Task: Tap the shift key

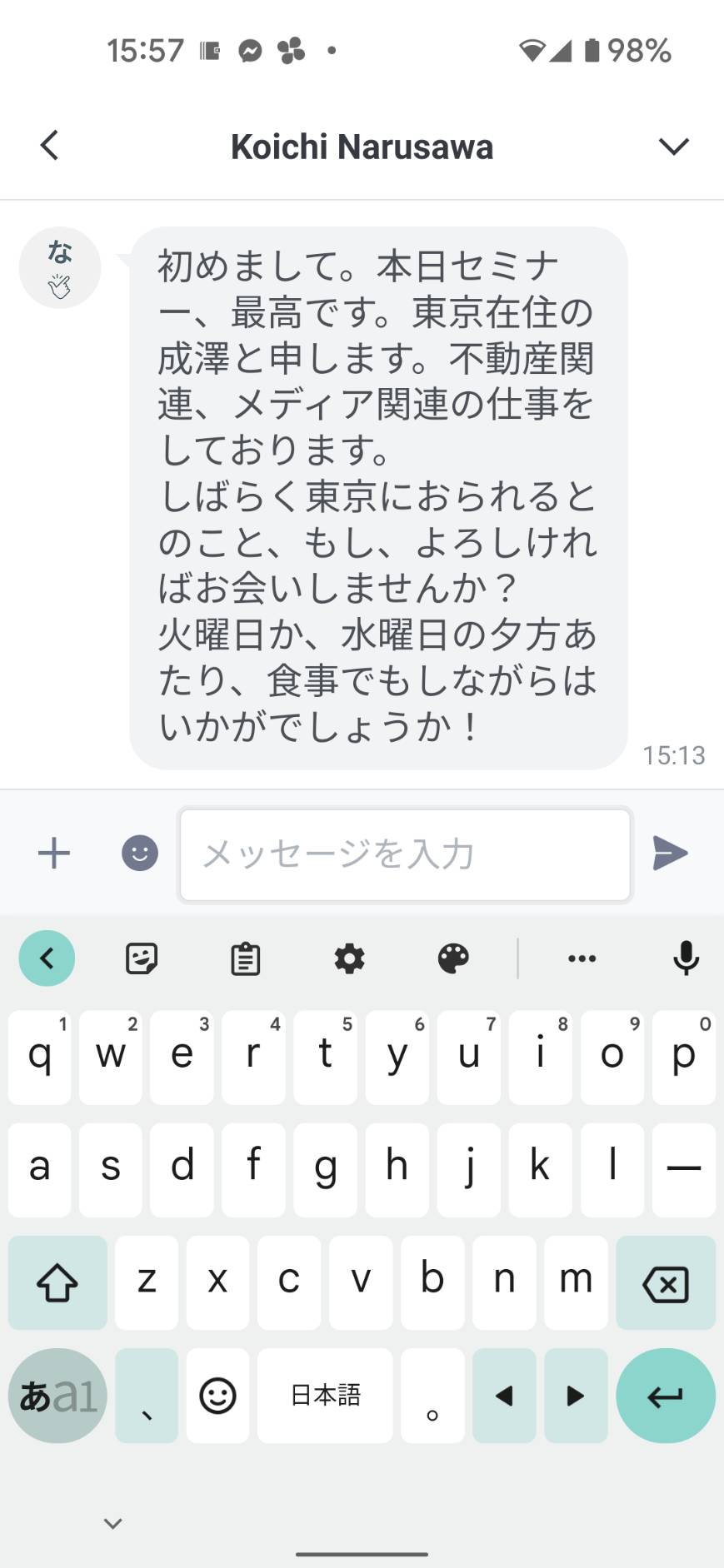Action: tap(57, 1283)
